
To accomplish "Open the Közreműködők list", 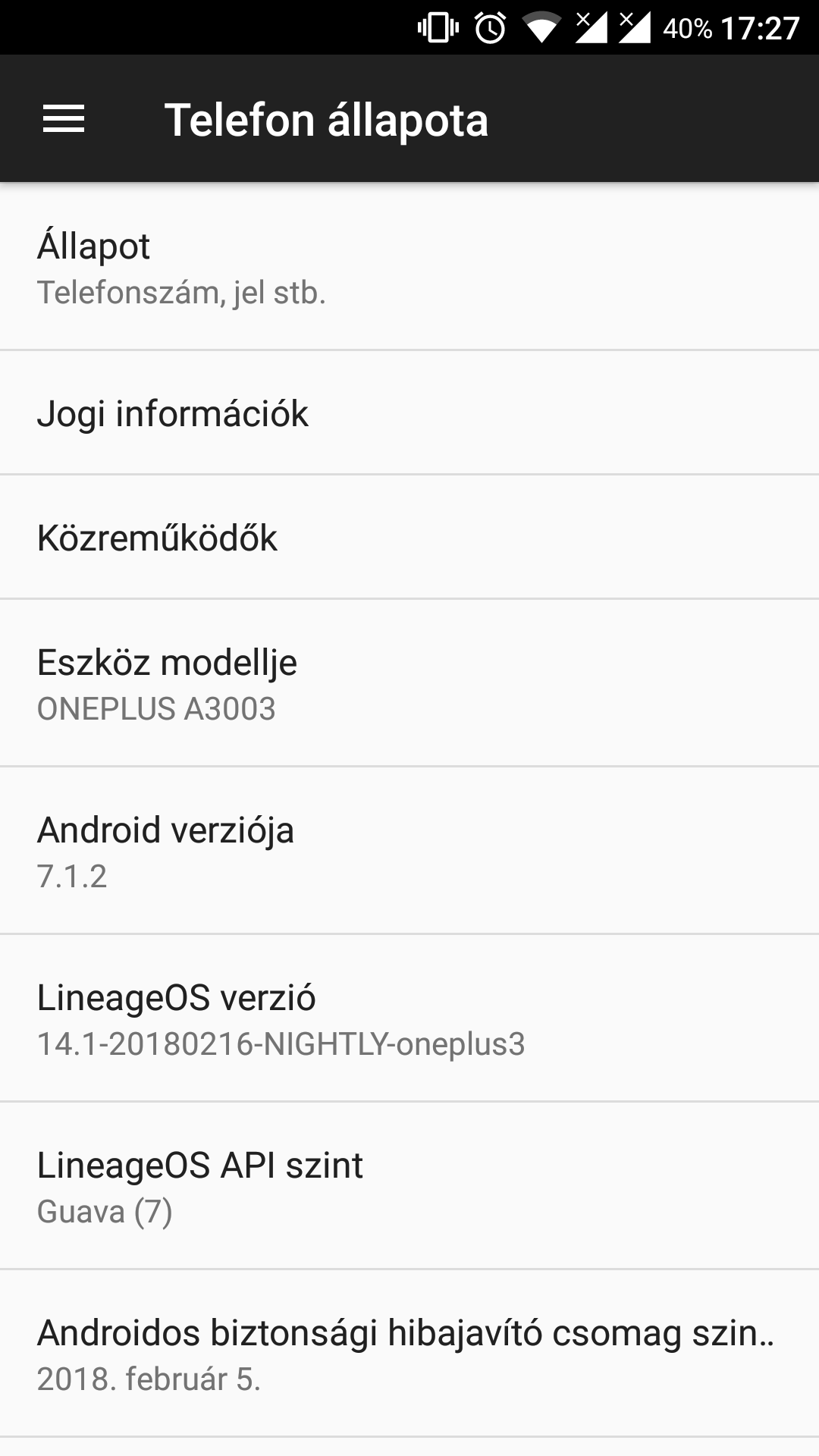I will (x=409, y=538).
